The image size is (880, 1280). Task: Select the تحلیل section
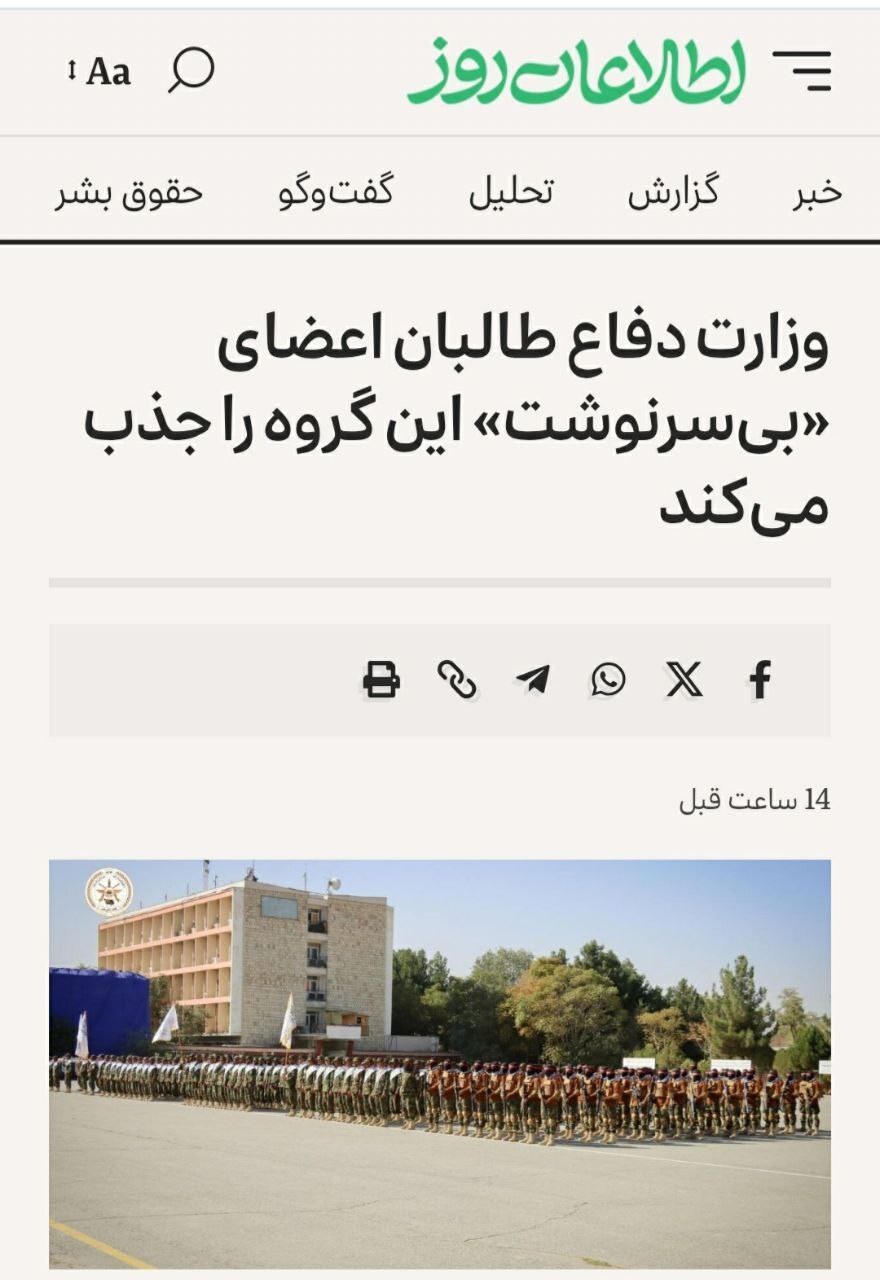click(511, 192)
